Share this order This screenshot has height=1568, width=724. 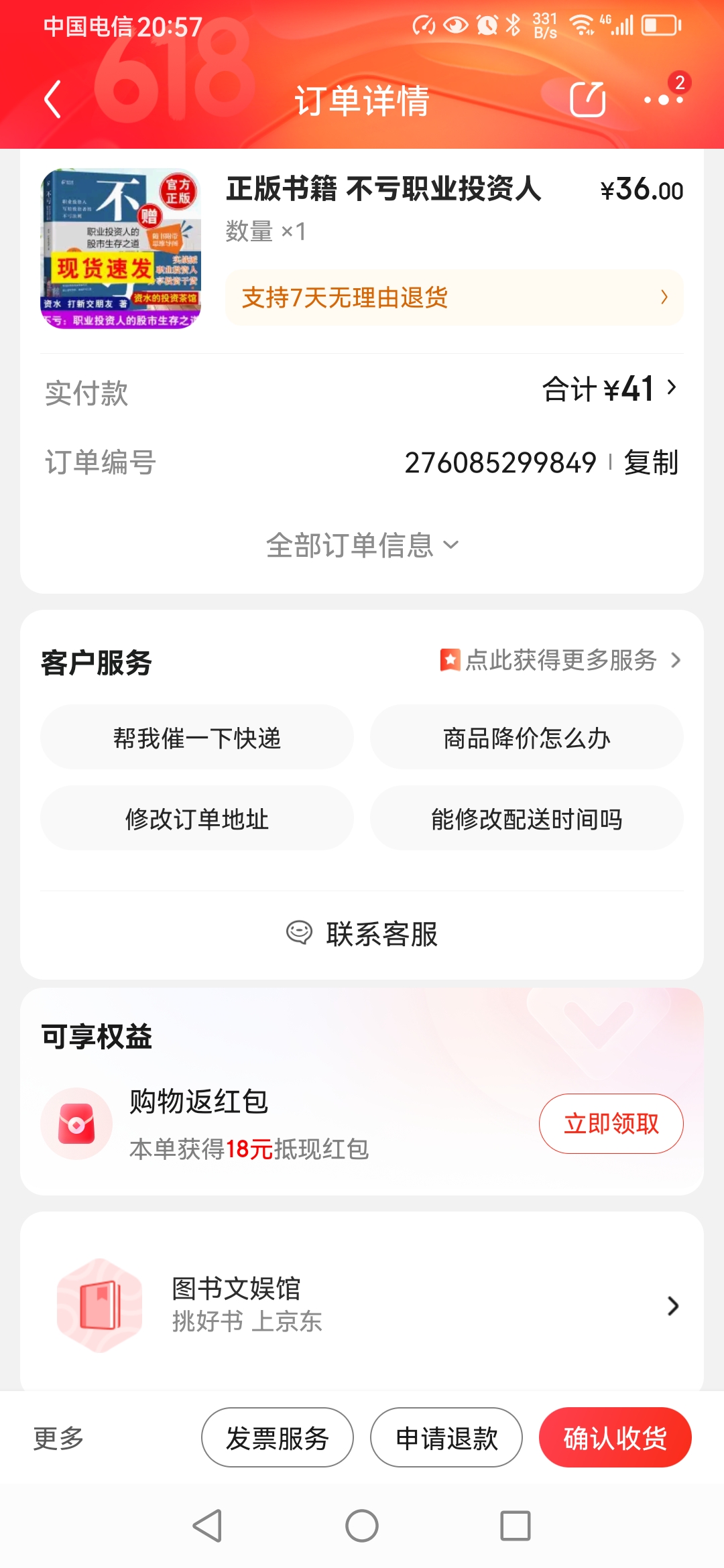coord(587,100)
